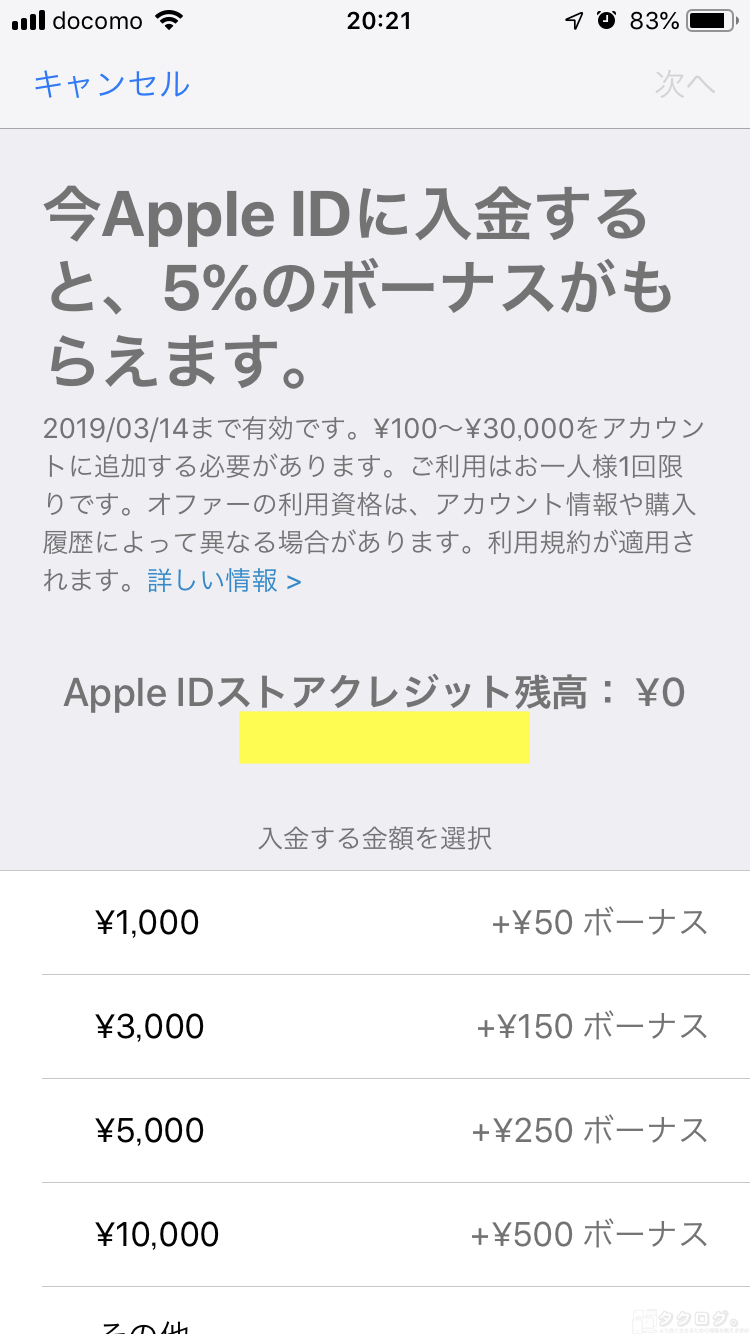The width and height of the screenshot is (750, 1334).
Task: Open the 詳しい情報 link
Action: (x=224, y=580)
